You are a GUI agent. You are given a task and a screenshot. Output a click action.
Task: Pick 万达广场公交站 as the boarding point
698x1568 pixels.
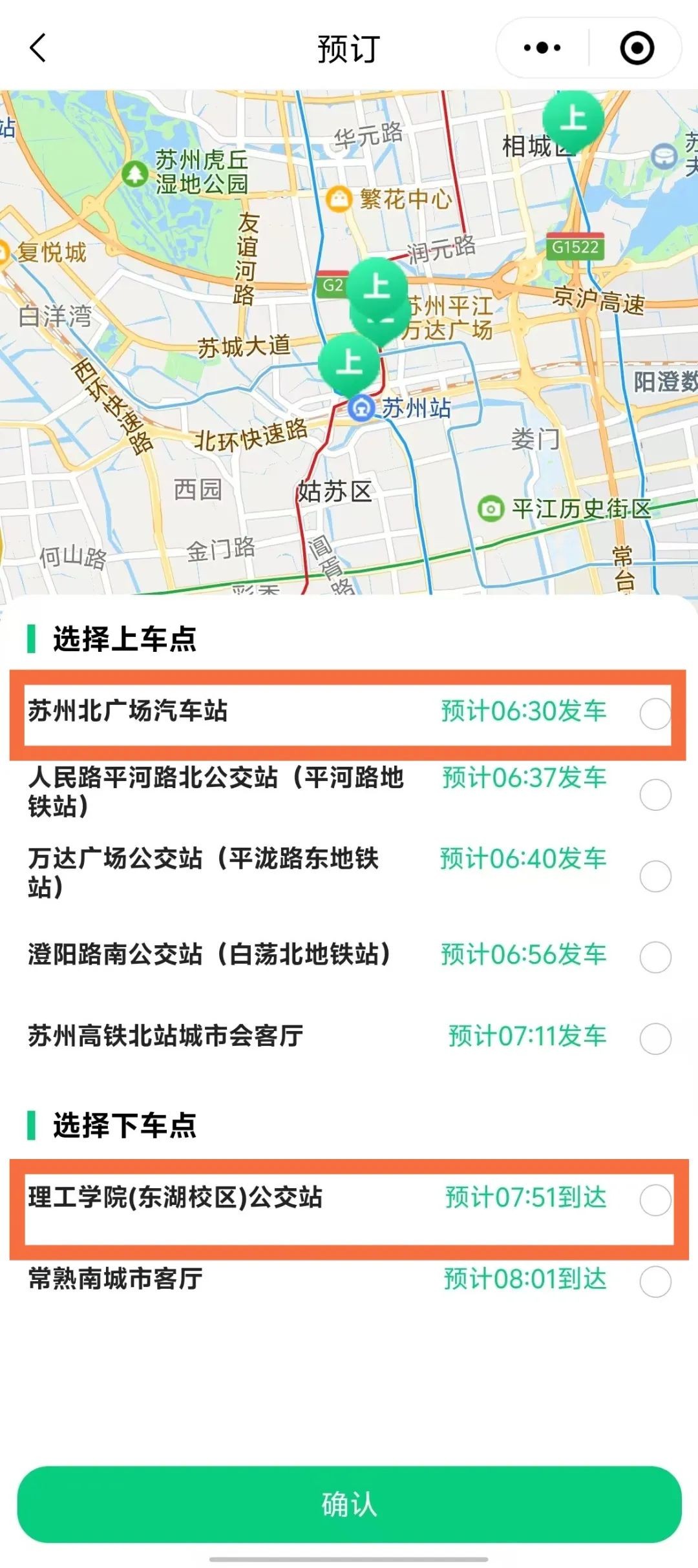coord(655,875)
